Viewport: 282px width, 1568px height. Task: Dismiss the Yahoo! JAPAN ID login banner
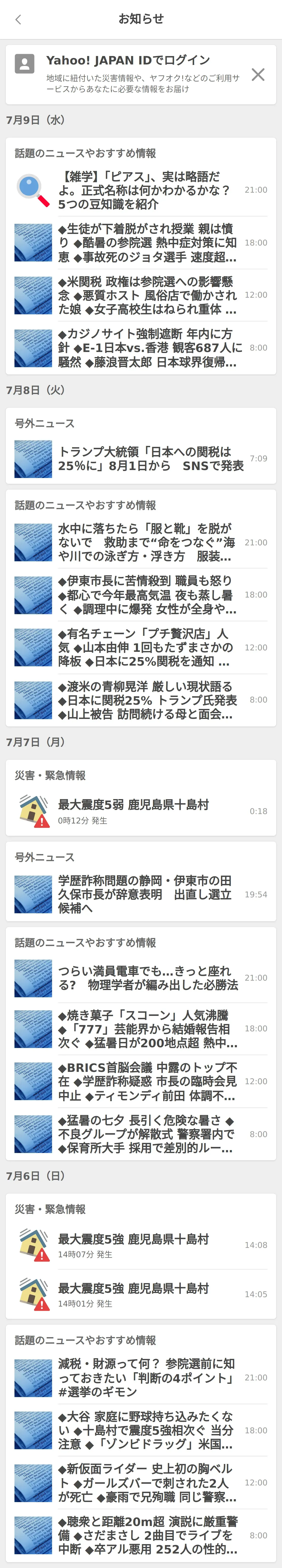point(258,74)
